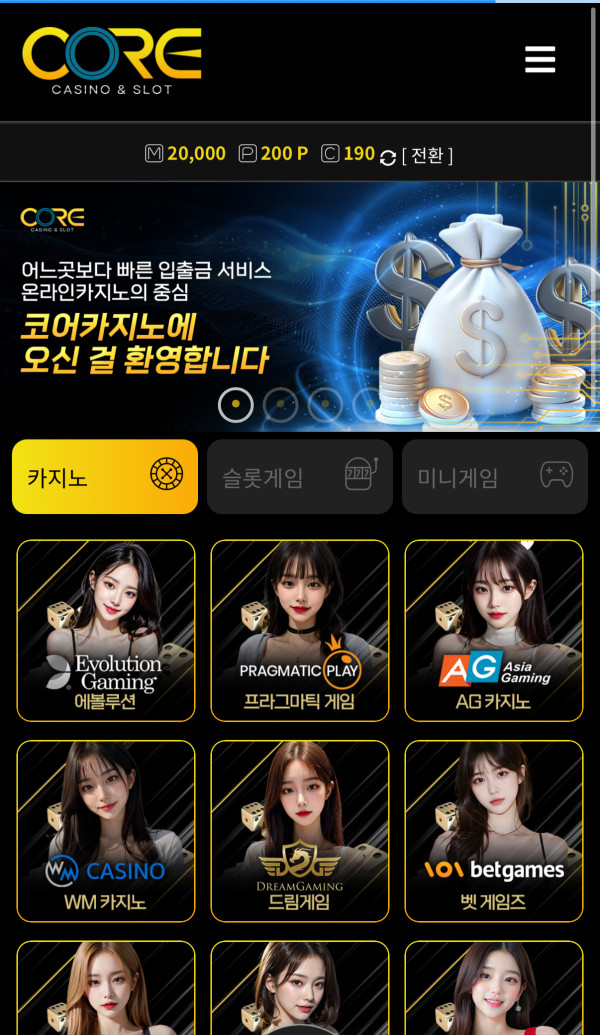Open the hamburger menu
Image resolution: width=600 pixels, height=1035 pixels.
[x=540, y=60]
